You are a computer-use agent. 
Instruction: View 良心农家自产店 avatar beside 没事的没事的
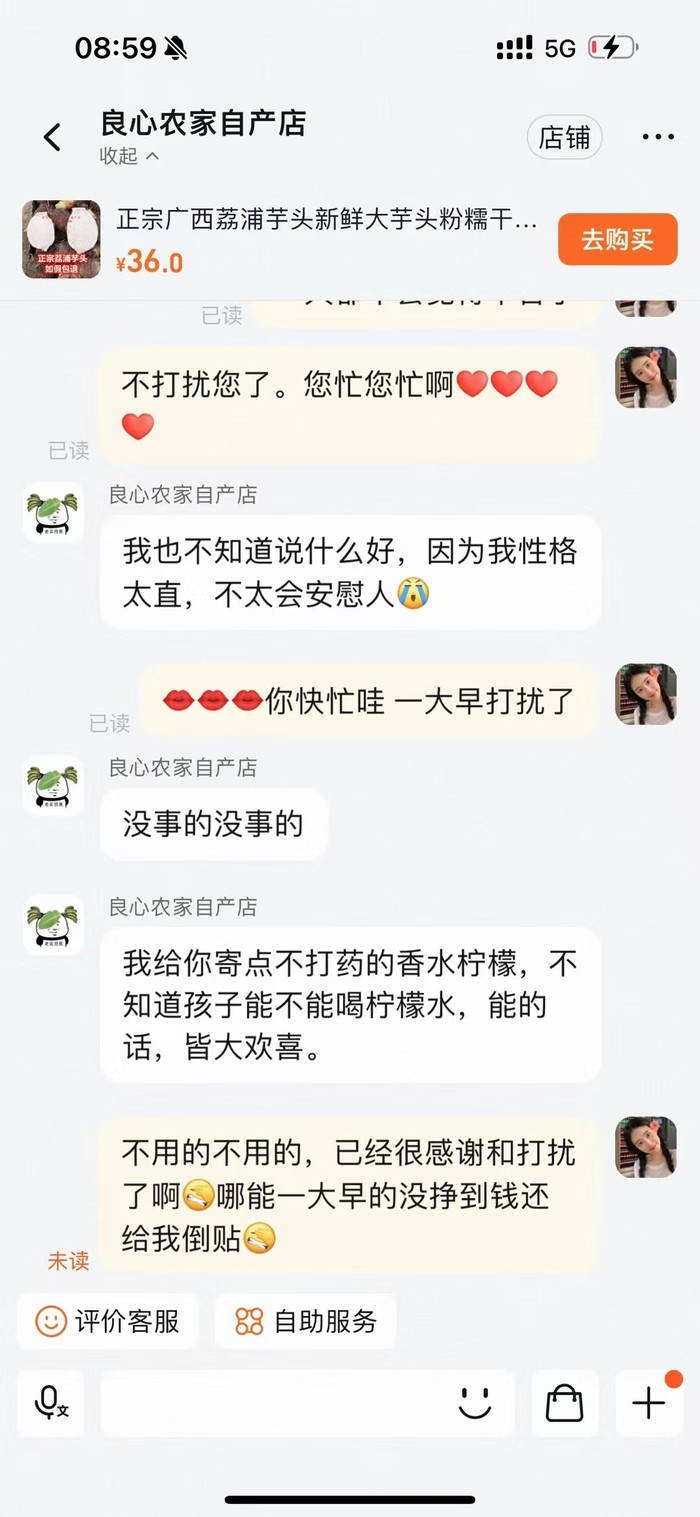pyautogui.click(x=54, y=786)
